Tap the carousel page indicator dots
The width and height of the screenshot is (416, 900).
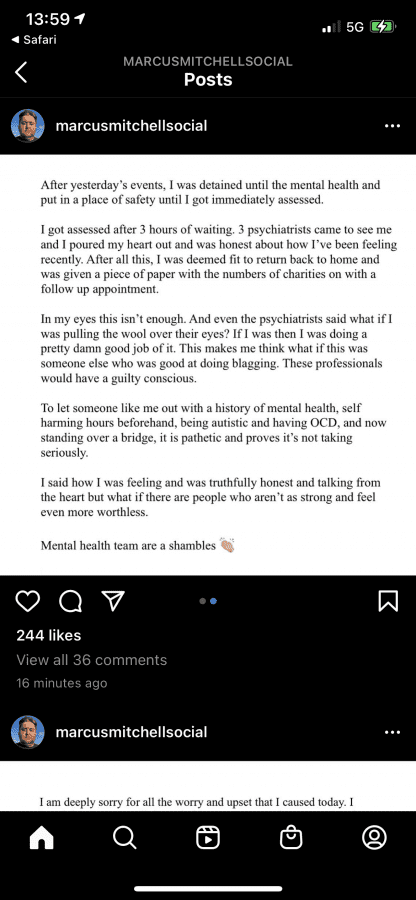pyautogui.click(x=208, y=601)
